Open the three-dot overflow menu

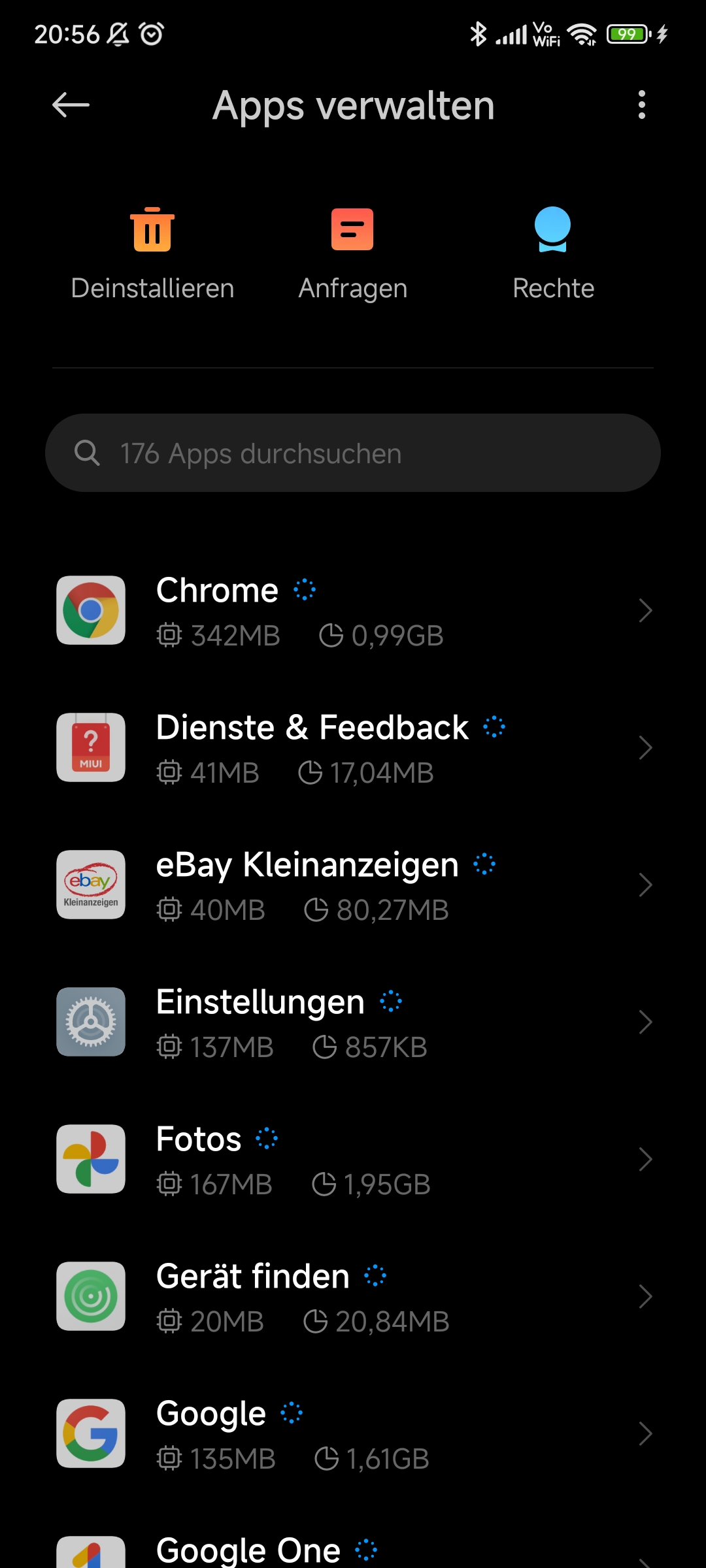(642, 105)
